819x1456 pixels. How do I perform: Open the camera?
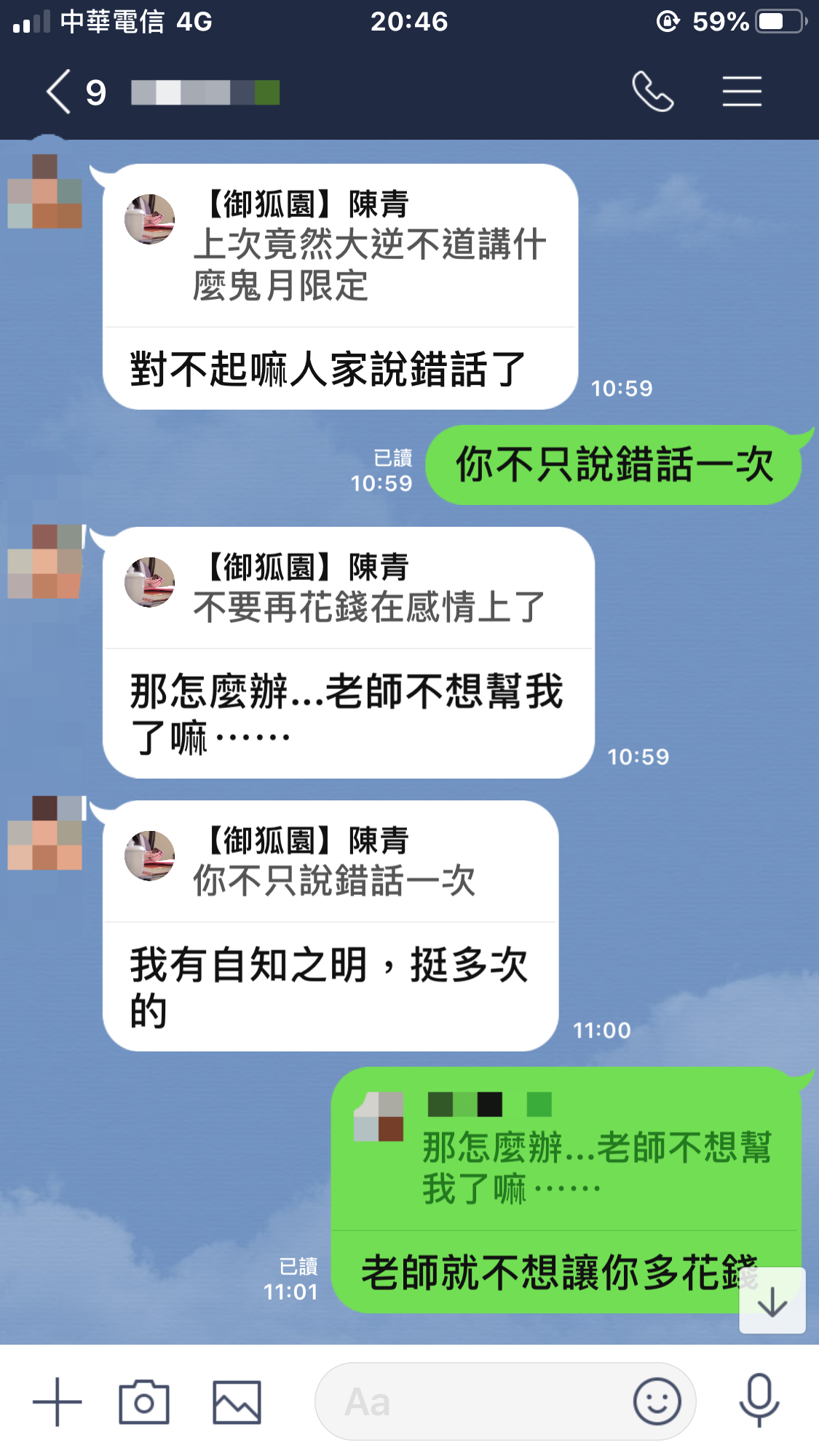click(144, 1401)
